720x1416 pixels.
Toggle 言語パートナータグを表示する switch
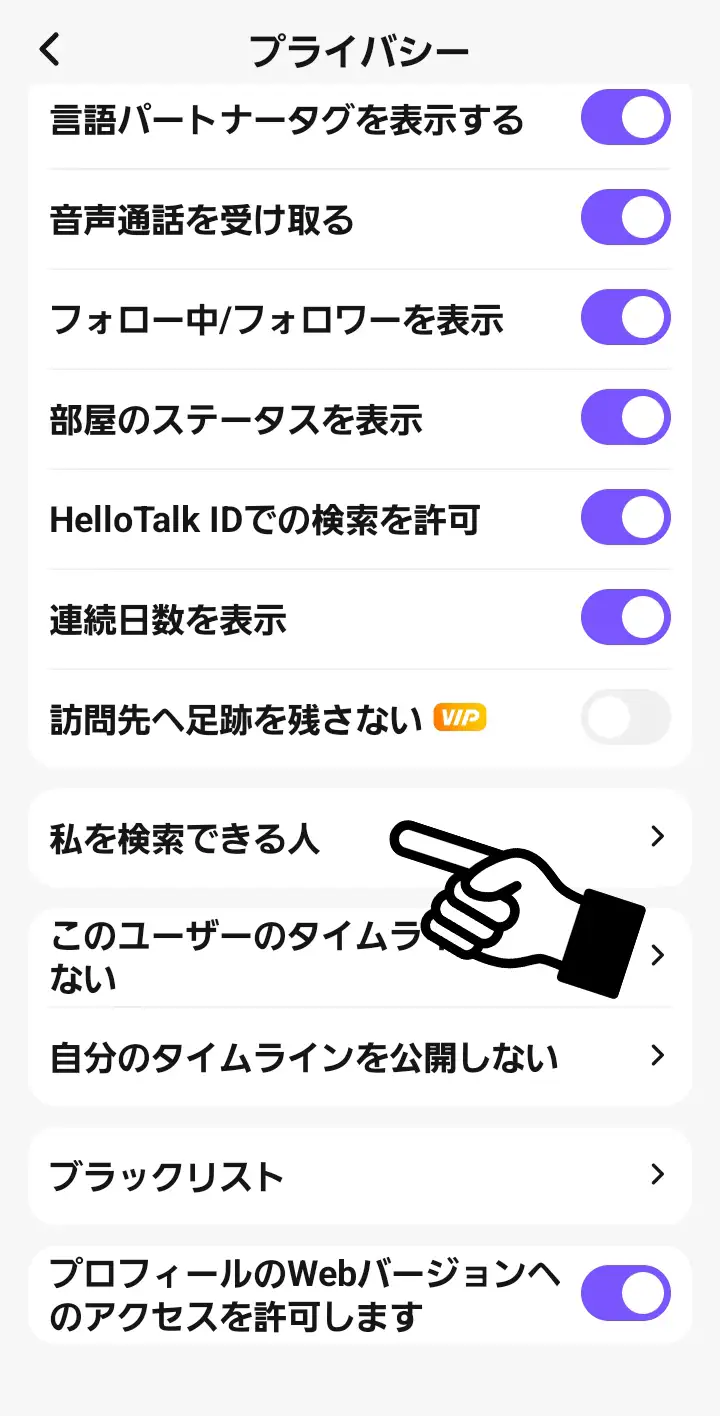coord(625,118)
